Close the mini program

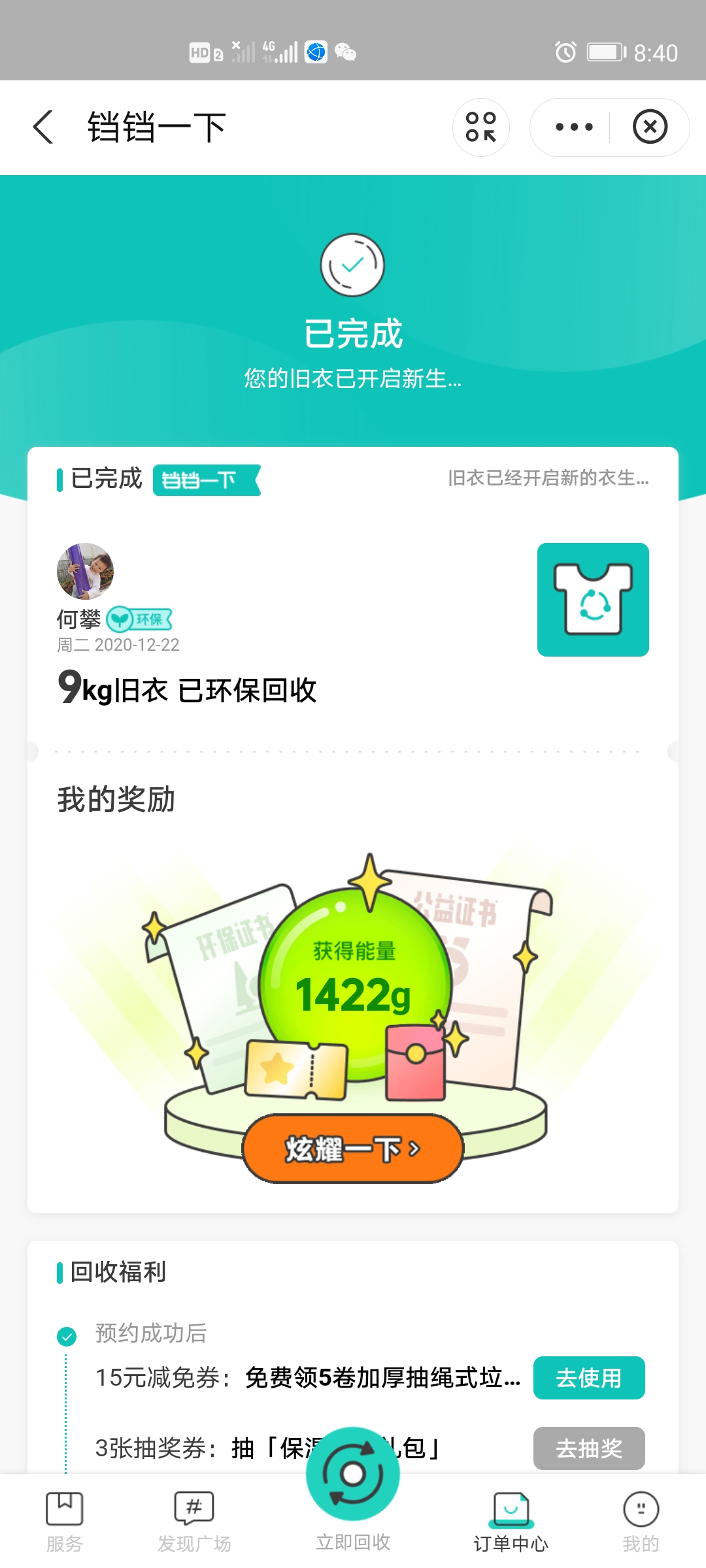650,127
